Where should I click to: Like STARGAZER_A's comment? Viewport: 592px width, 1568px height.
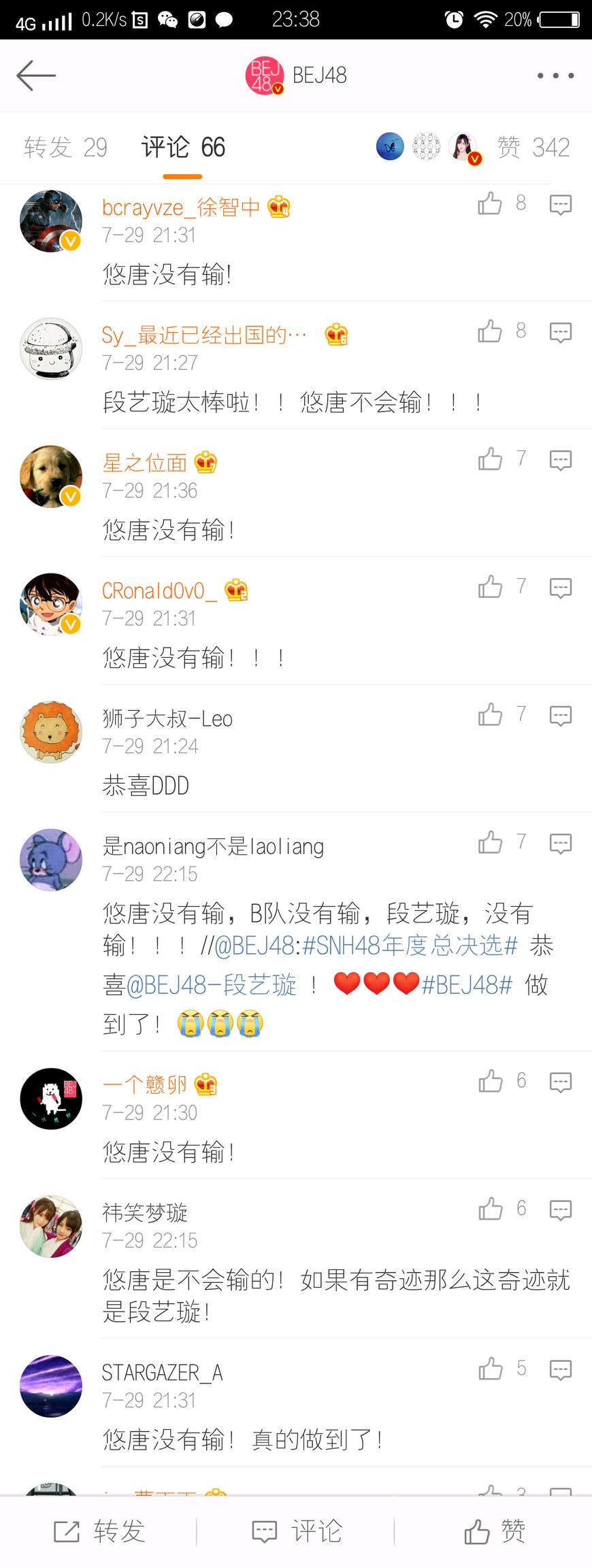pos(490,1369)
